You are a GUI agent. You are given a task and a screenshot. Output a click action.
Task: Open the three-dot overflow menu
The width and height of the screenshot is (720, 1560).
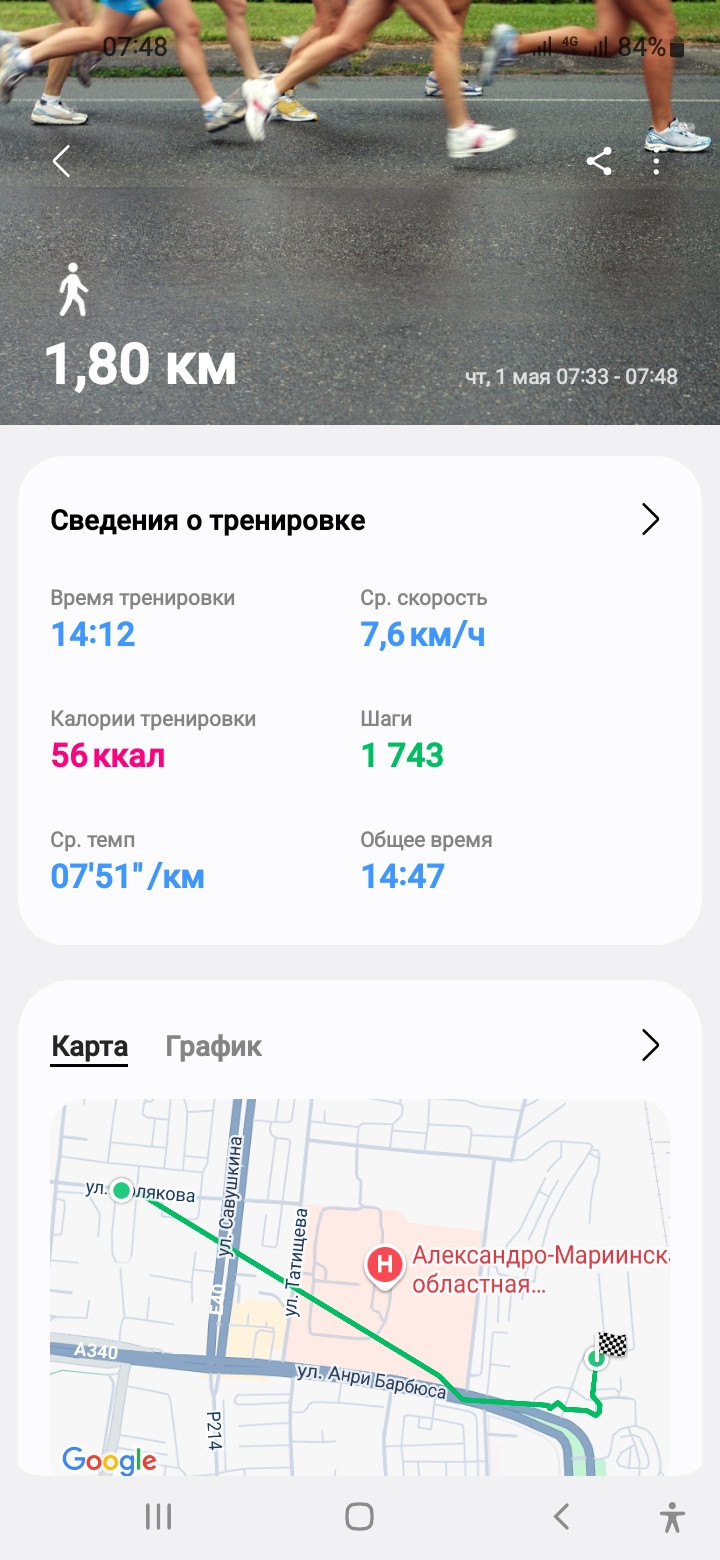pyautogui.click(x=657, y=162)
